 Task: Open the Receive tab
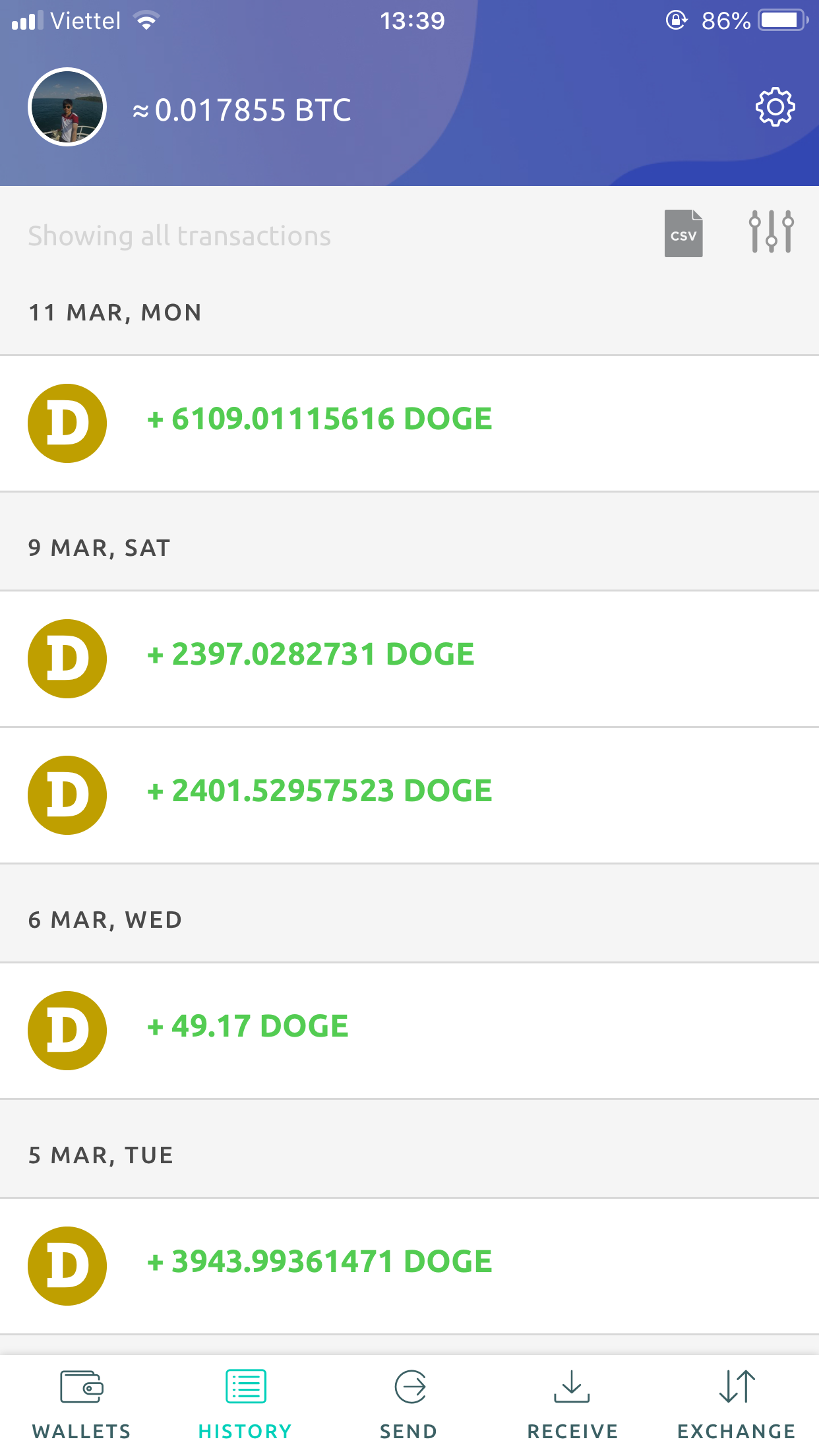(x=572, y=1403)
